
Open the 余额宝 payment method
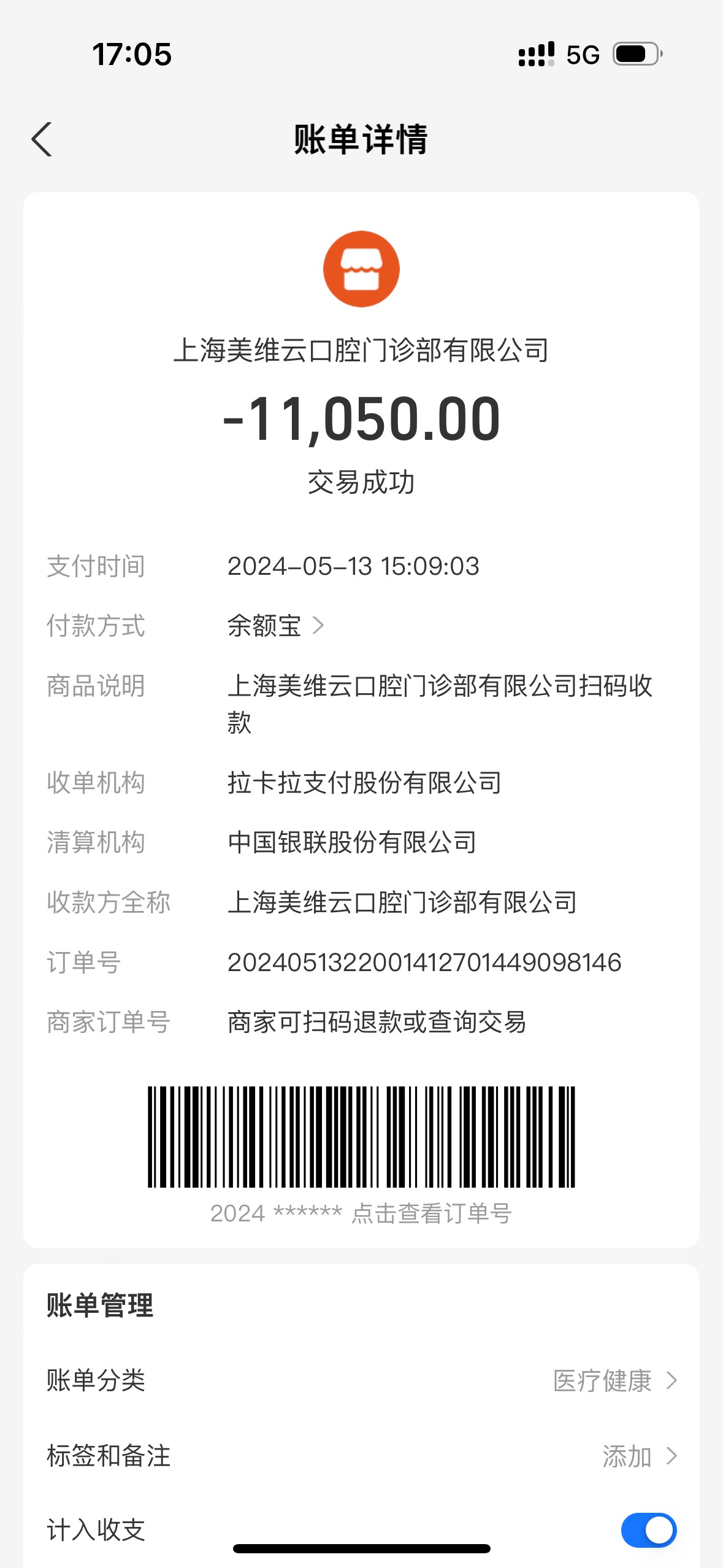click(275, 626)
